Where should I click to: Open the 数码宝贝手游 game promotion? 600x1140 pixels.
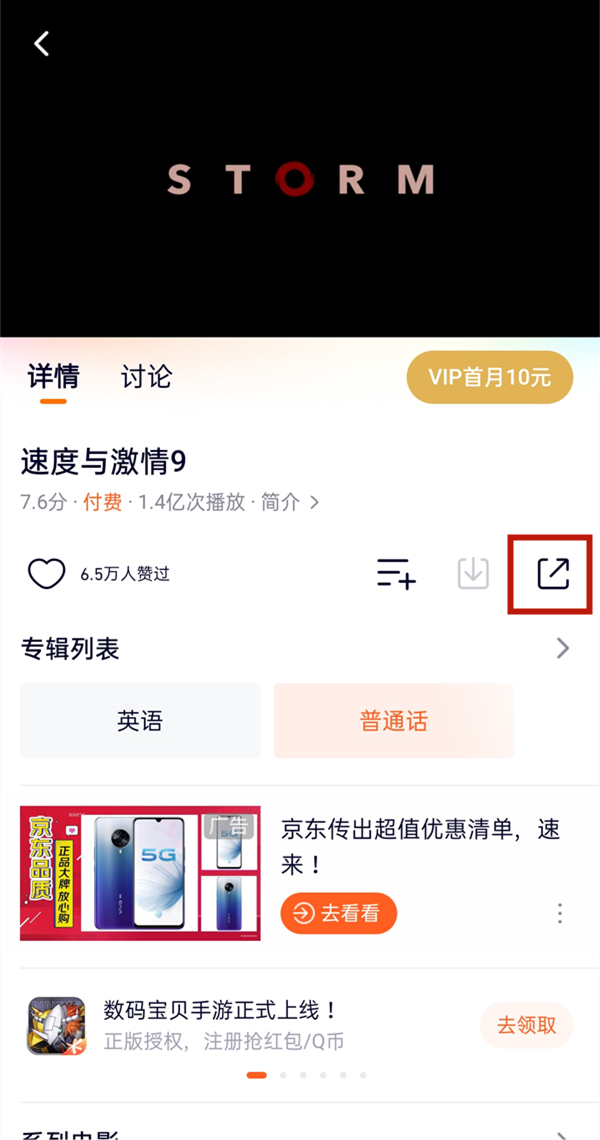coord(220,1025)
